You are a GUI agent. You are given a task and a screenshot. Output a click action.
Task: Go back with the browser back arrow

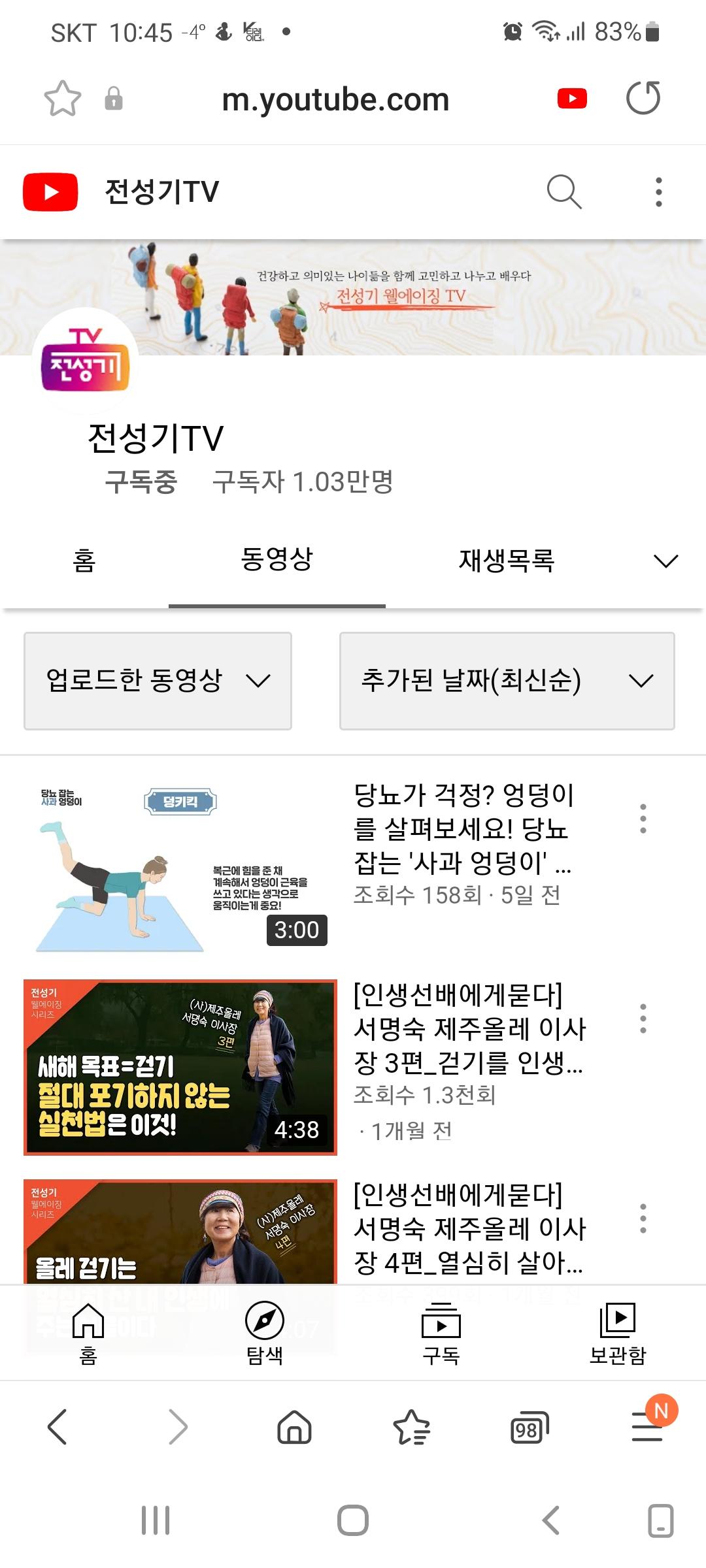[58, 1426]
